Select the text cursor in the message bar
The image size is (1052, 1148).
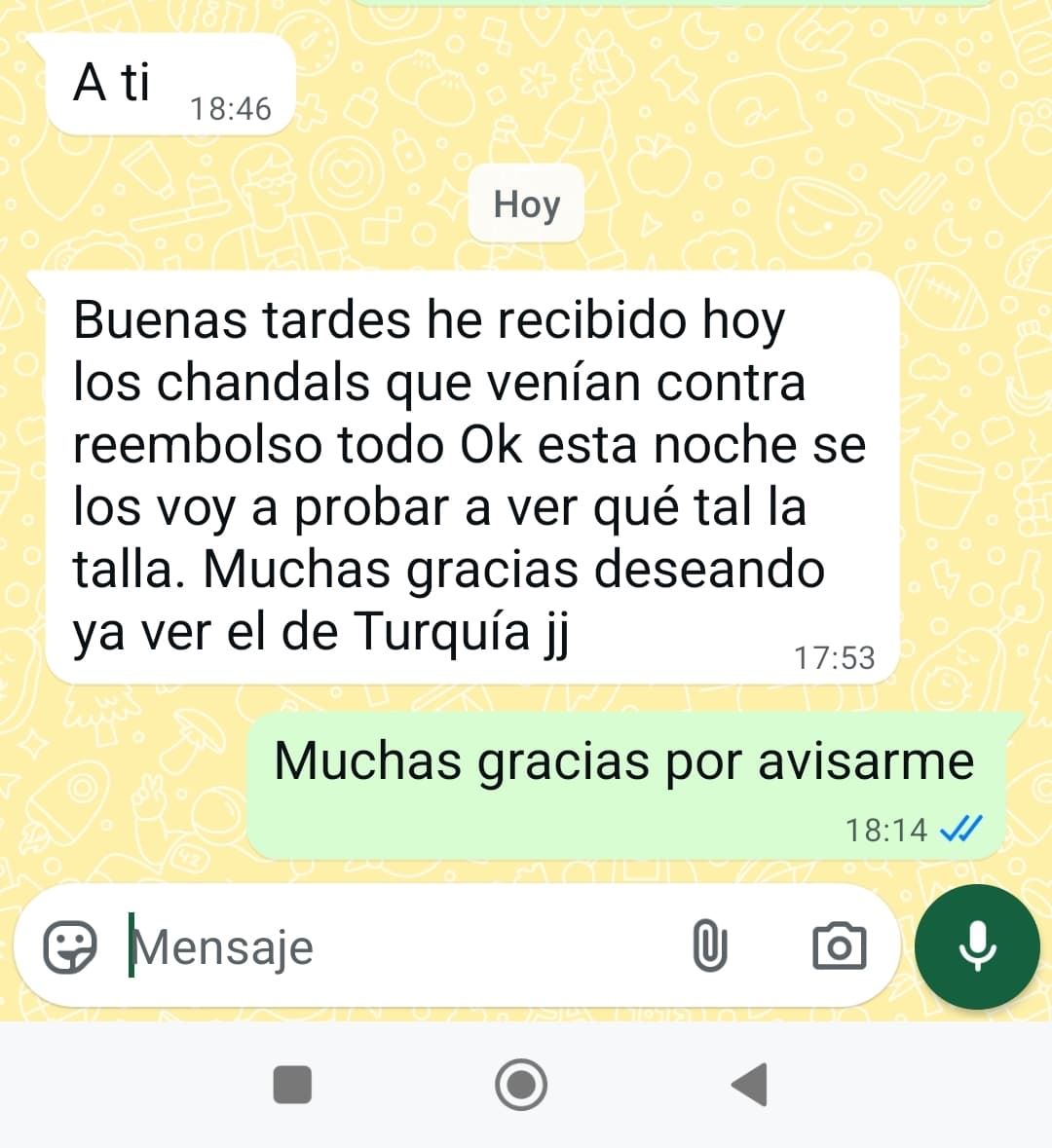click(130, 943)
